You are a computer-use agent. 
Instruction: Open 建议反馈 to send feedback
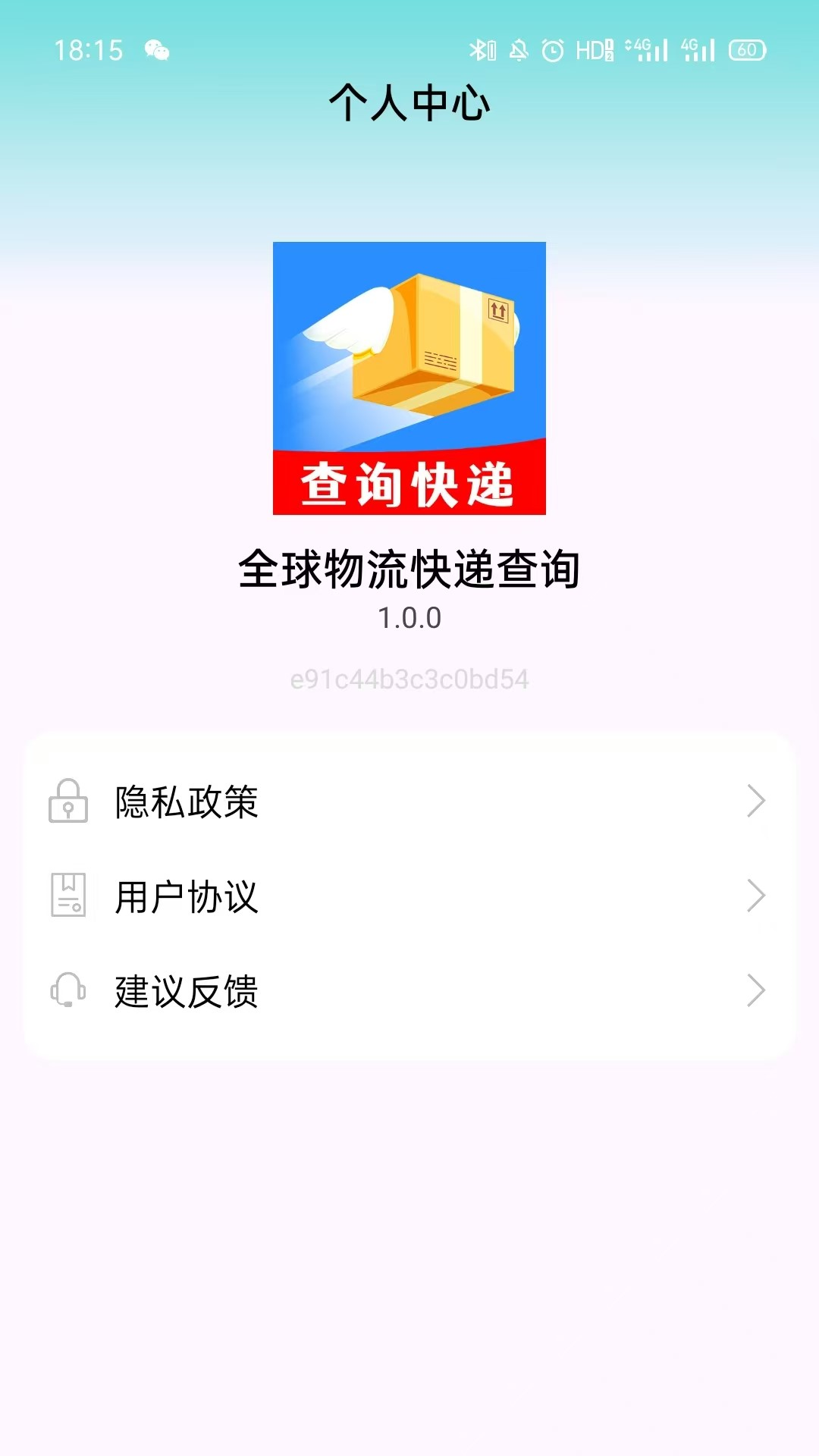pos(184,990)
